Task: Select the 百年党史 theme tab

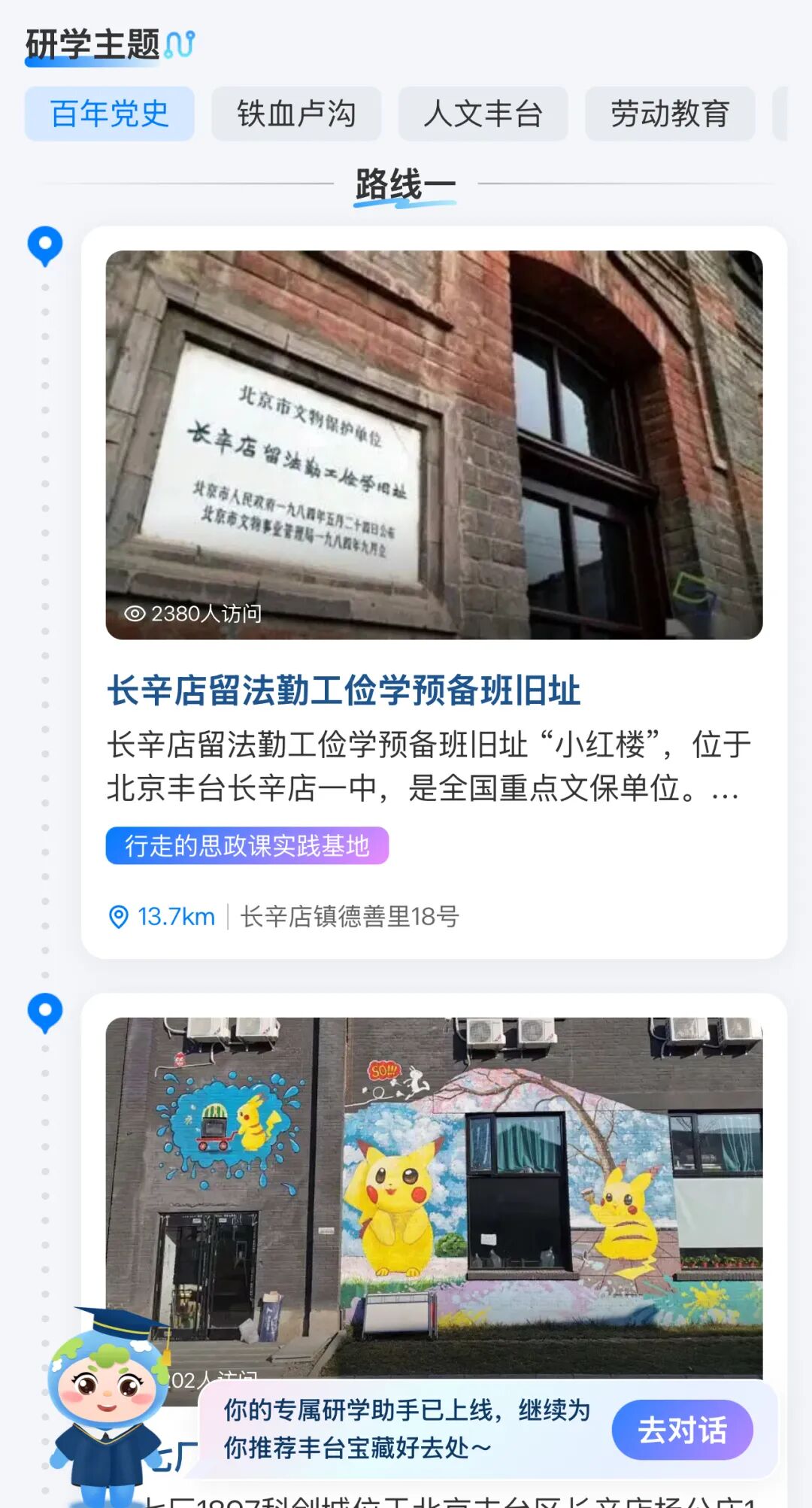Action: pyautogui.click(x=110, y=114)
